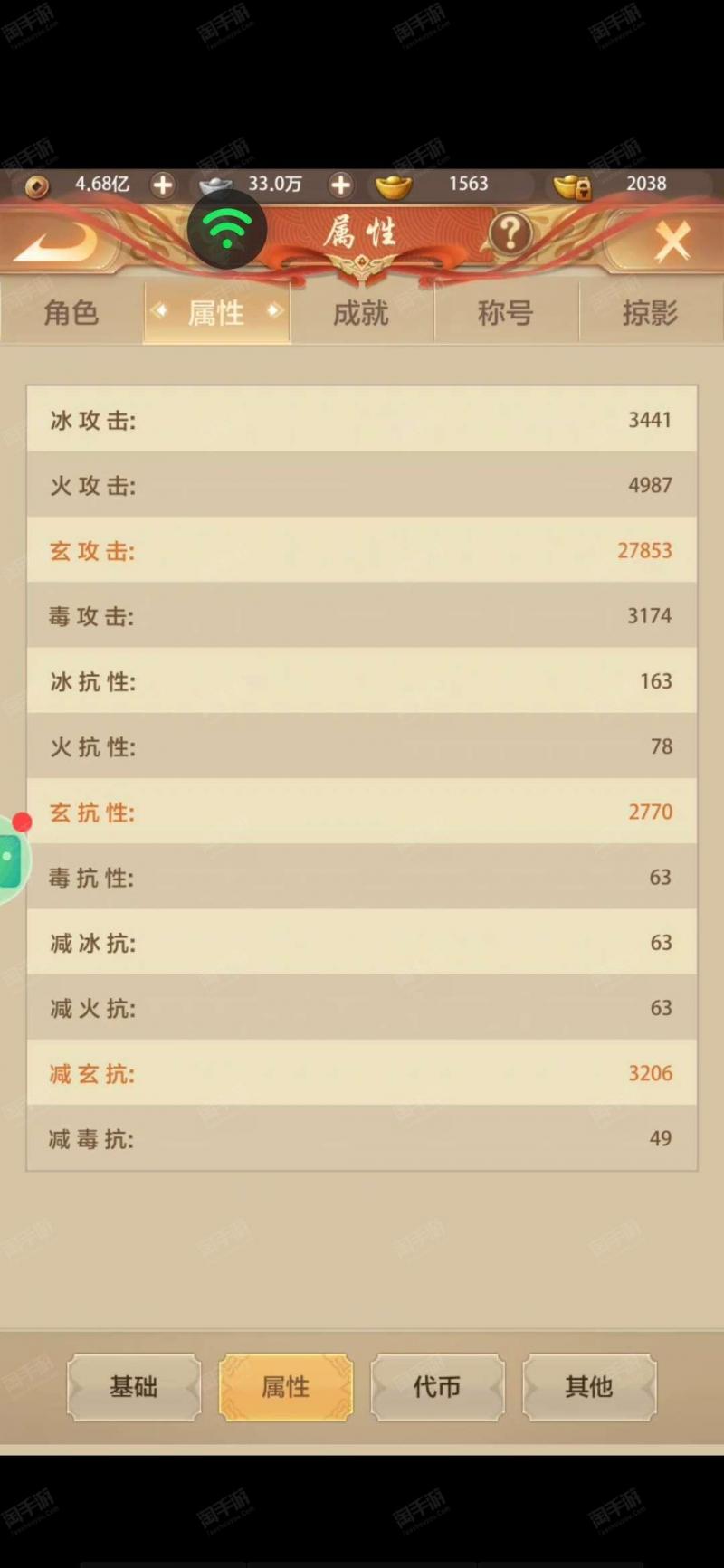724x1568 pixels.
Task: Open the question mark help icon
Action: 510,233
